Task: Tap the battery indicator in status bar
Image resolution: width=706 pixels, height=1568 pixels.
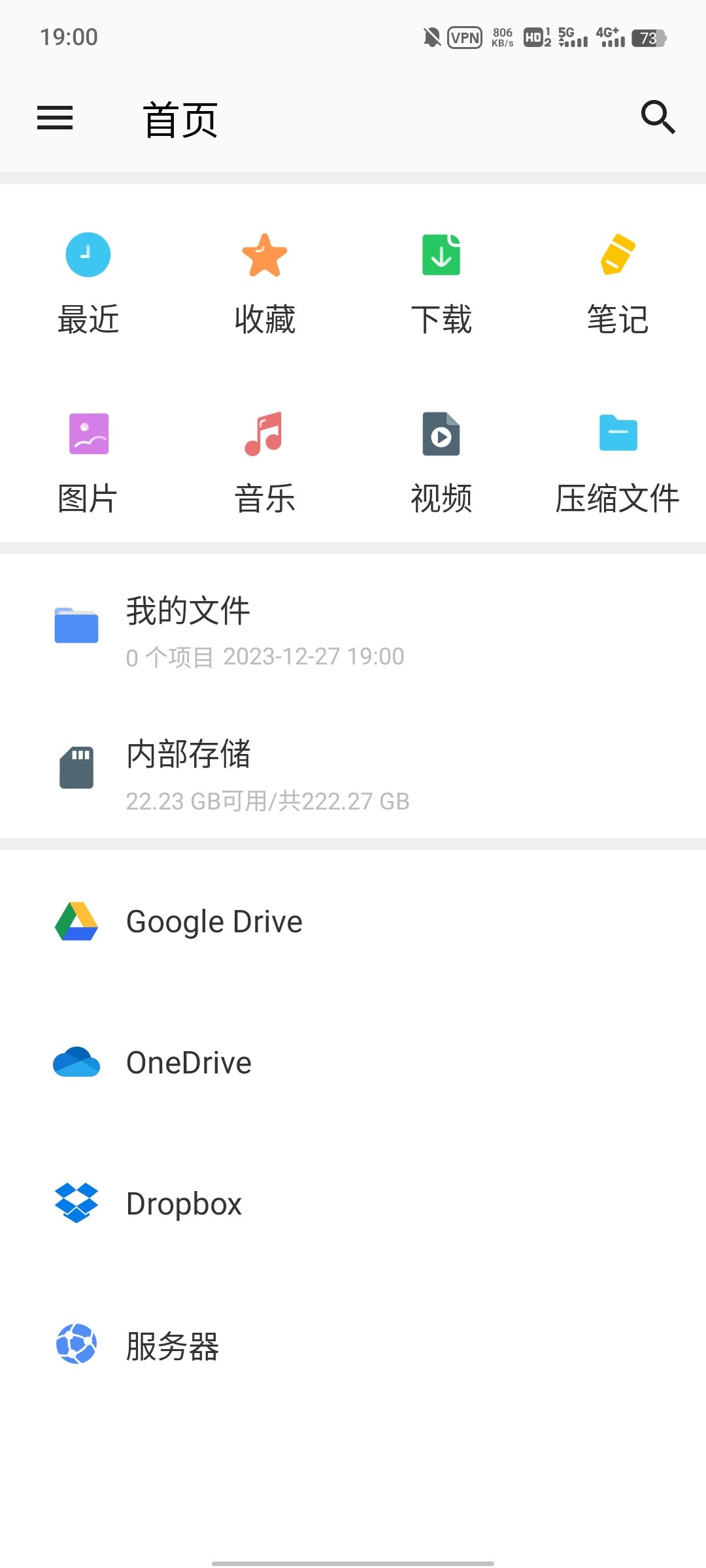Action: (649, 37)
